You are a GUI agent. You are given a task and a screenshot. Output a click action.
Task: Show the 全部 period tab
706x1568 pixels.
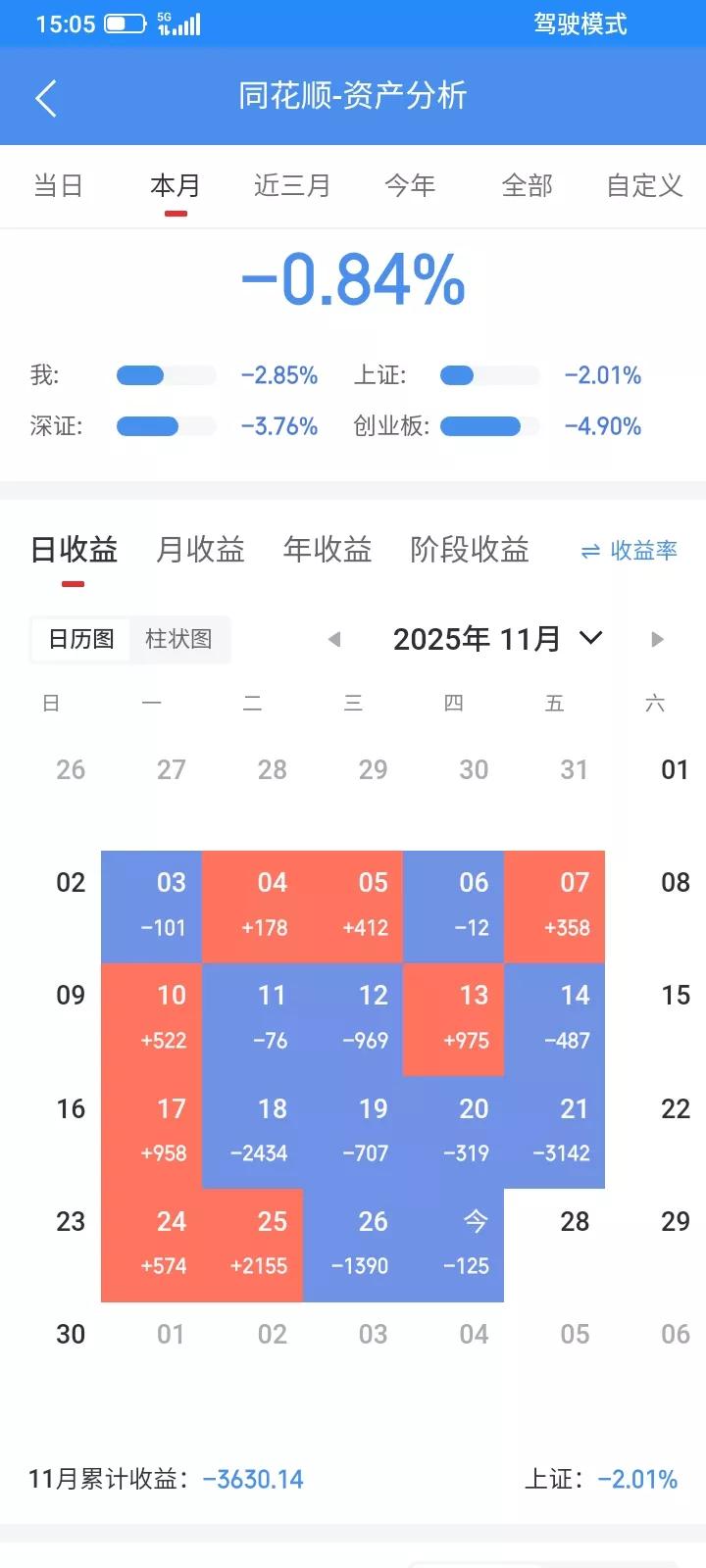click(528, 185)
